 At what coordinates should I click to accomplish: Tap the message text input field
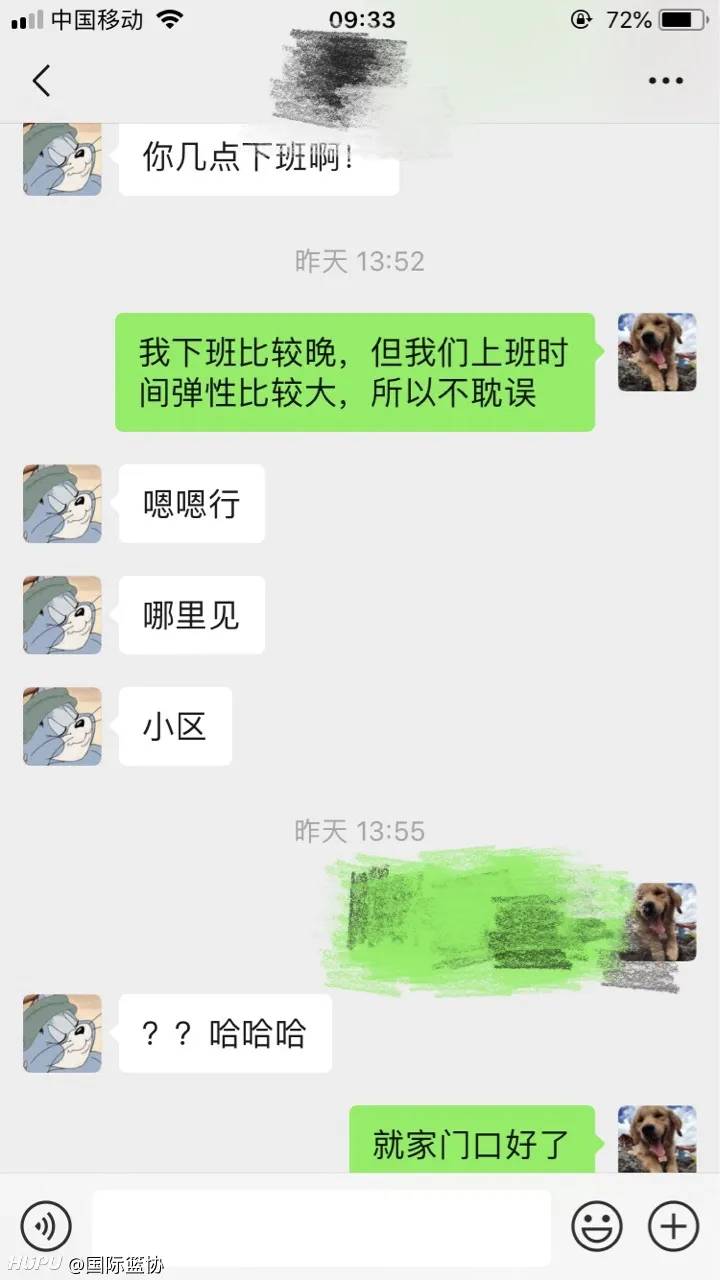[x=321, y=1226]
